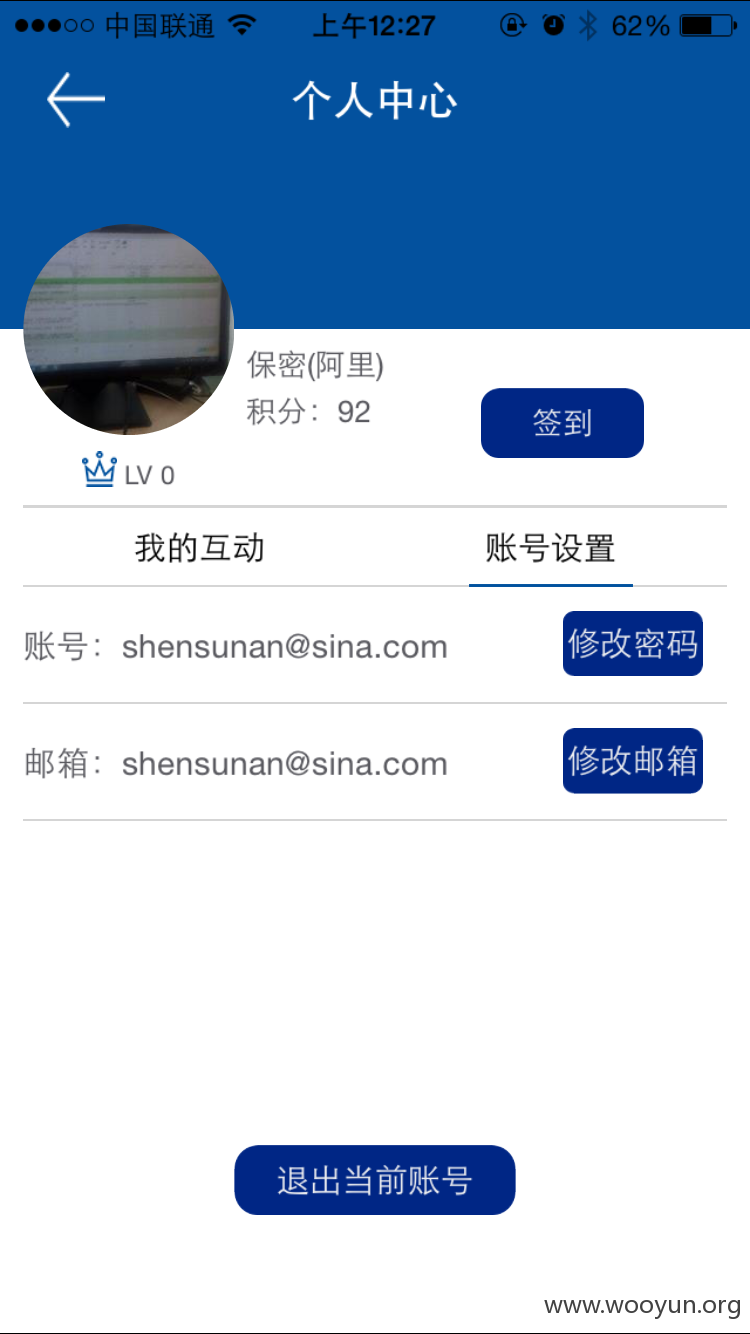Tap the 签到 check-in button

562,423
